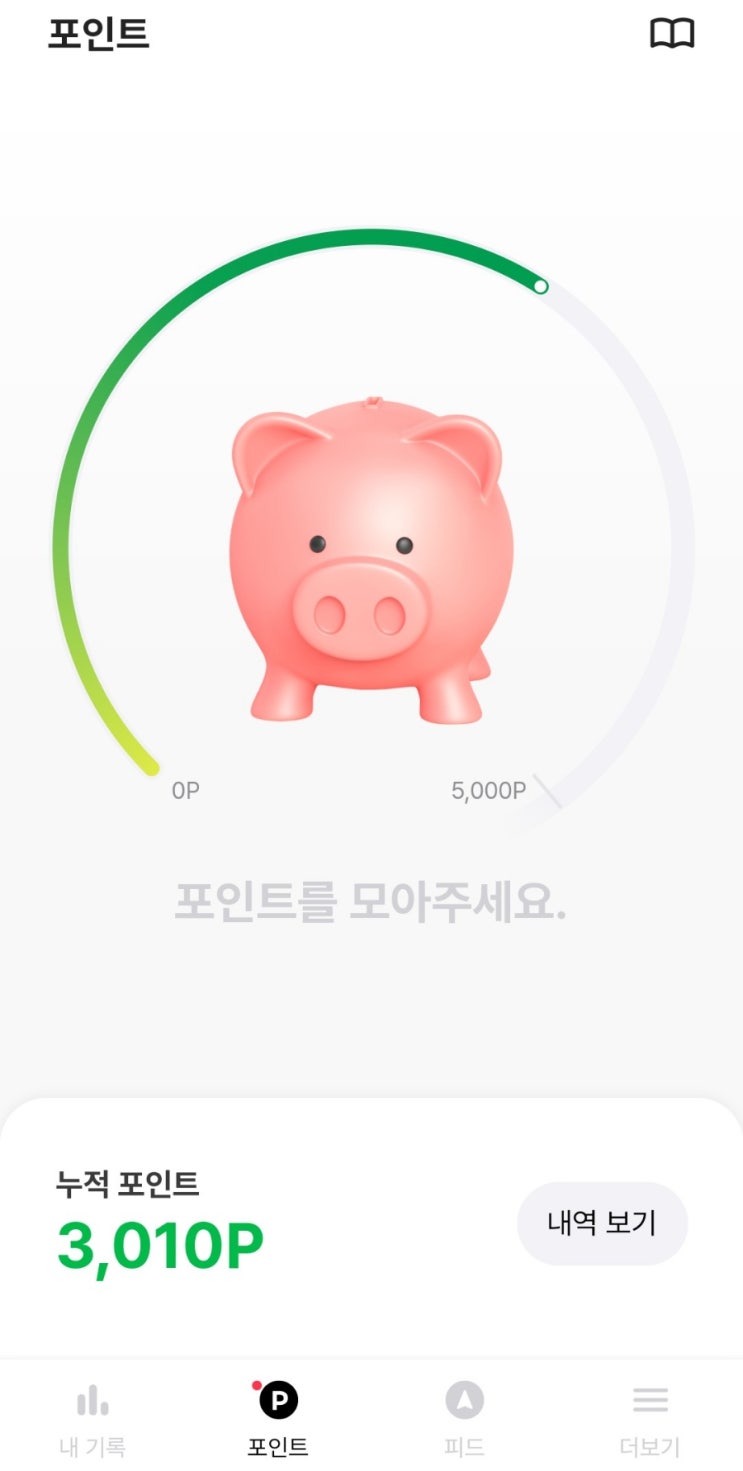Tap the 내역 보기 button
The height and width of the screenshot is (1471, 743).
pos(602,1223)
